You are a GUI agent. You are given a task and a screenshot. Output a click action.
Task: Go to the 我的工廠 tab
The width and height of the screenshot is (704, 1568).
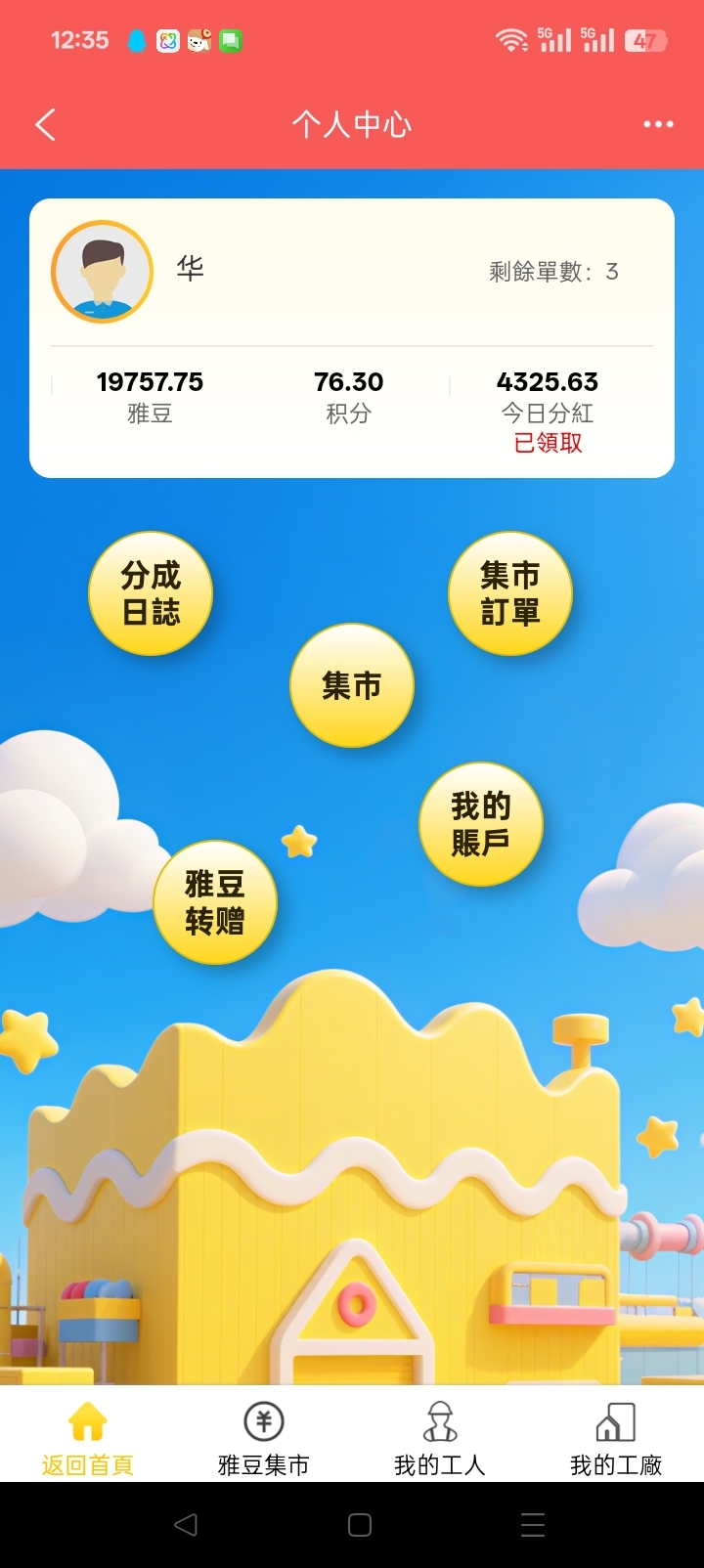(x=616, y=1437)
